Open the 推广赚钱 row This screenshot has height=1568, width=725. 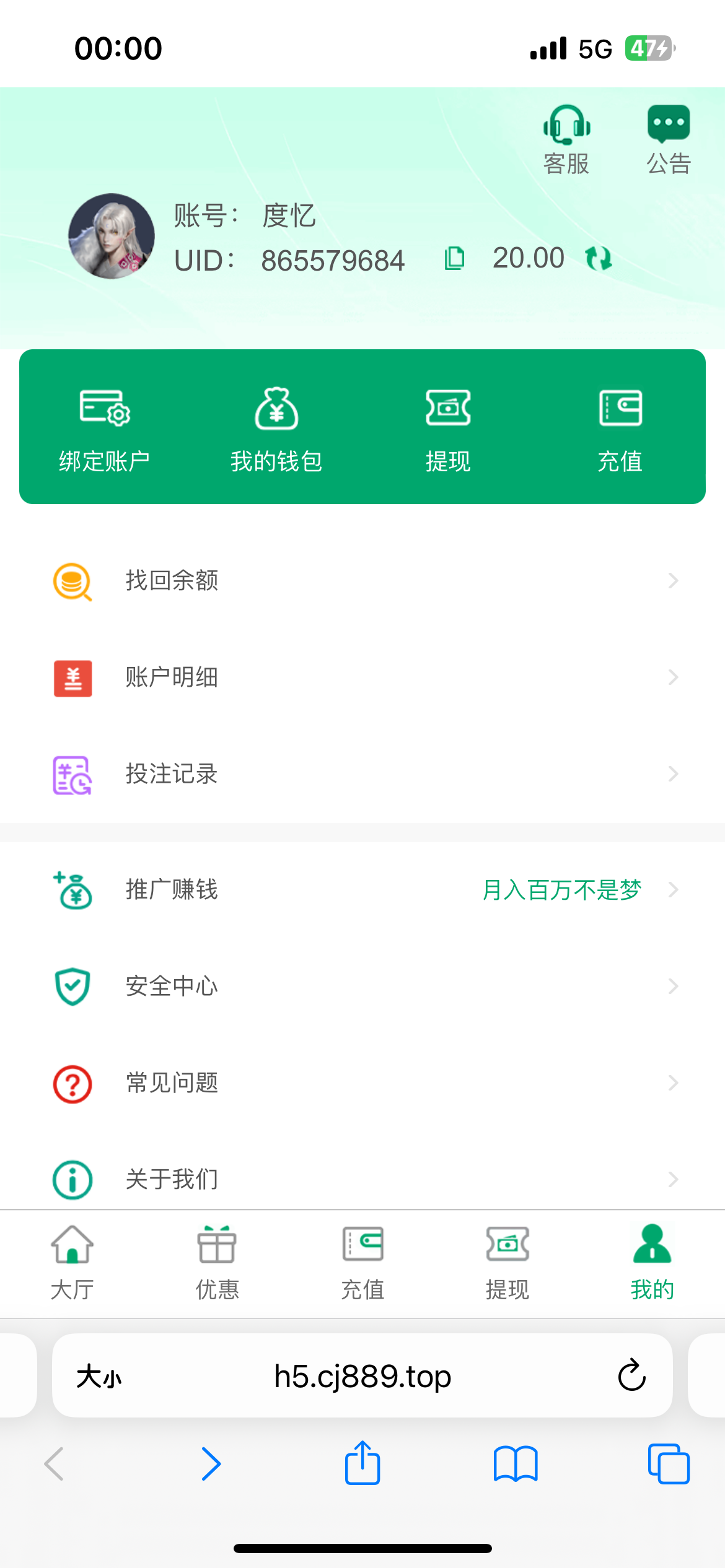pyautogui.click(x=362, y=890)
